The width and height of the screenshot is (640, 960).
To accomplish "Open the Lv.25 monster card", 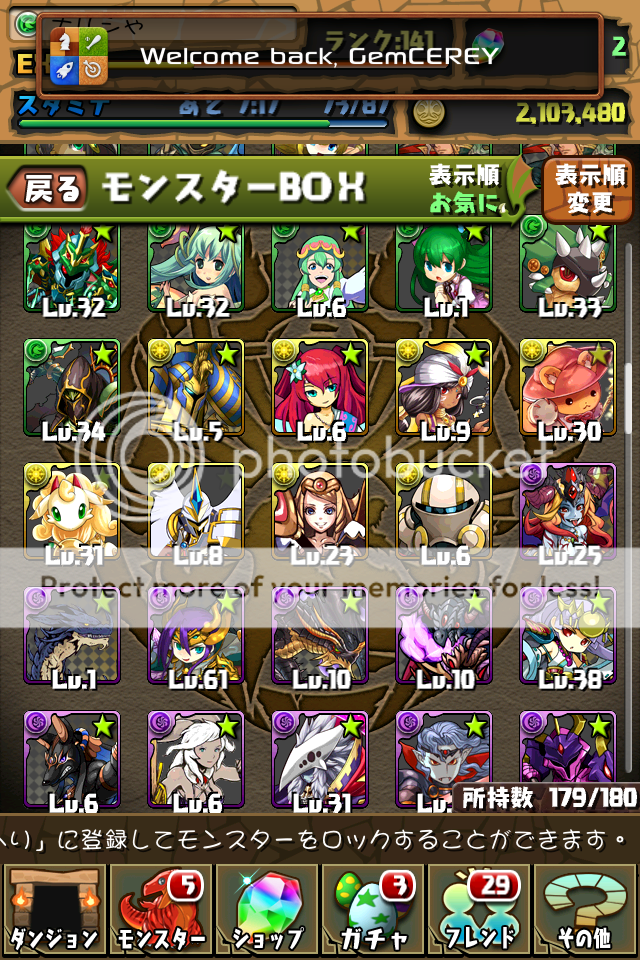I will tap(567, 514).
